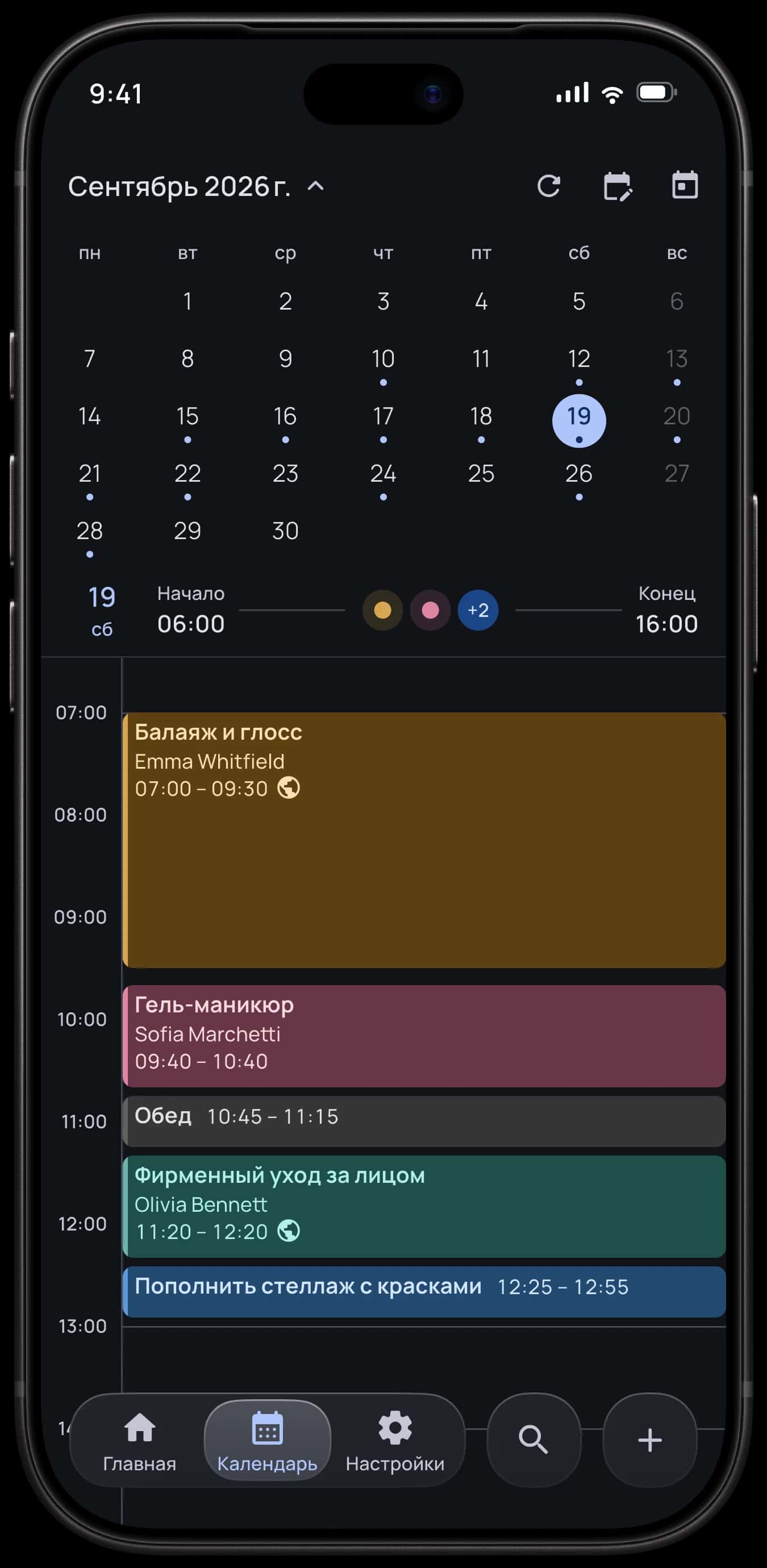Jump to today with the calendar icon
767x1568 pixels.
[x=685, y=185]
